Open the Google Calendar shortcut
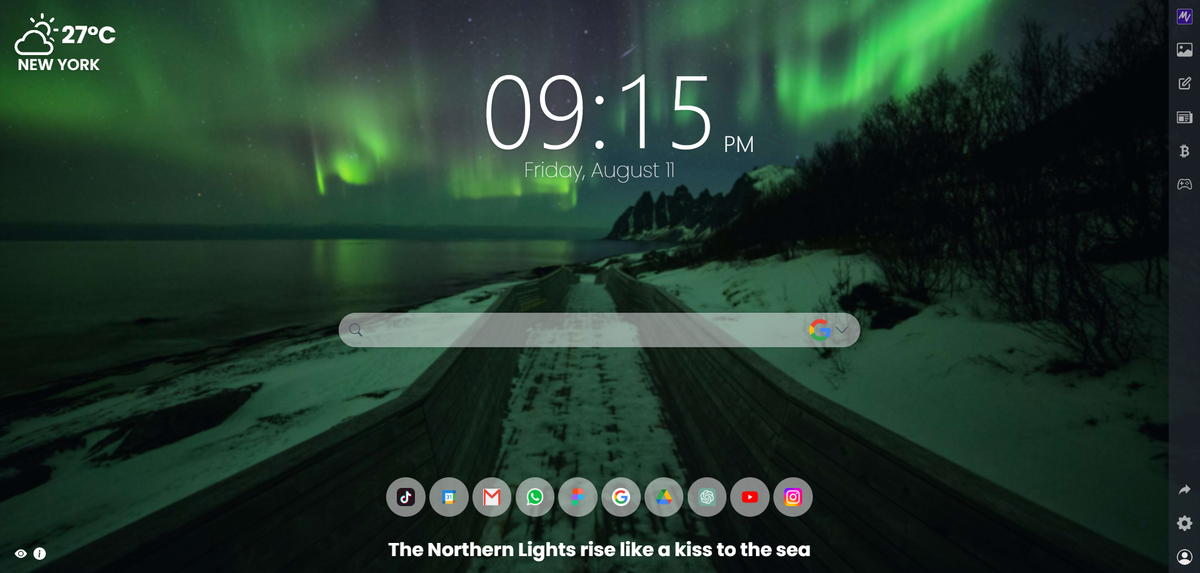Screen dimensions: 1200x573 point(449,497)
